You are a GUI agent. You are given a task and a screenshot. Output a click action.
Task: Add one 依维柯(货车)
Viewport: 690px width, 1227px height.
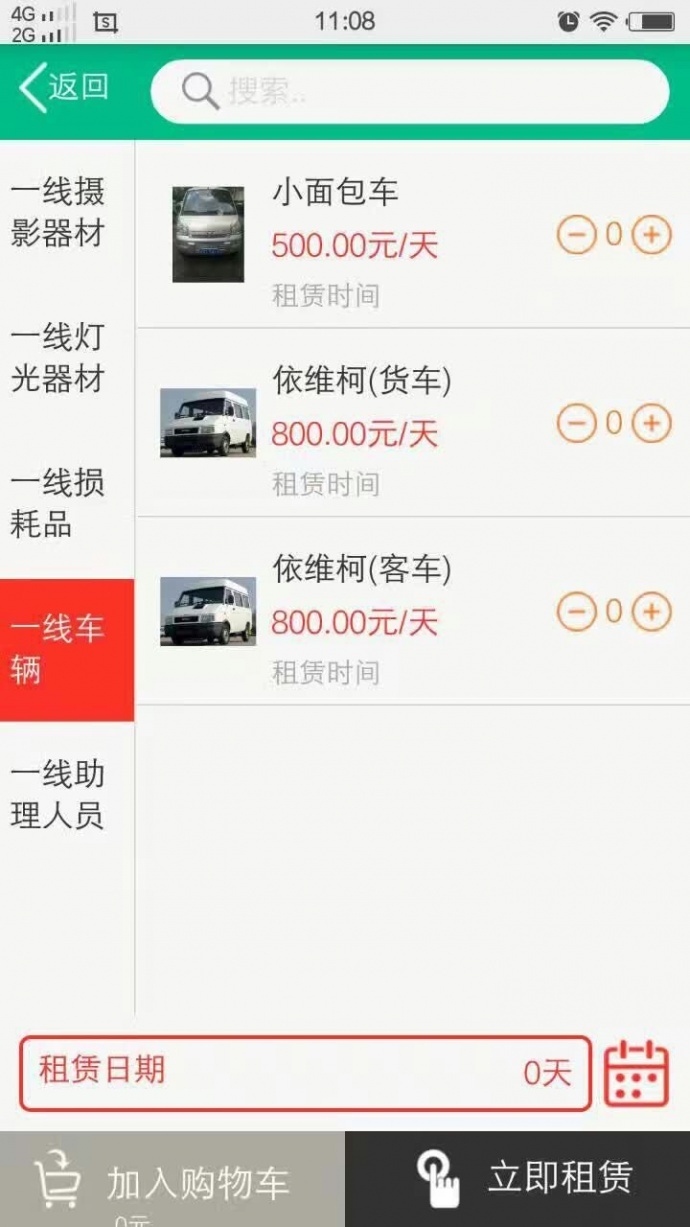click(651, 424)
